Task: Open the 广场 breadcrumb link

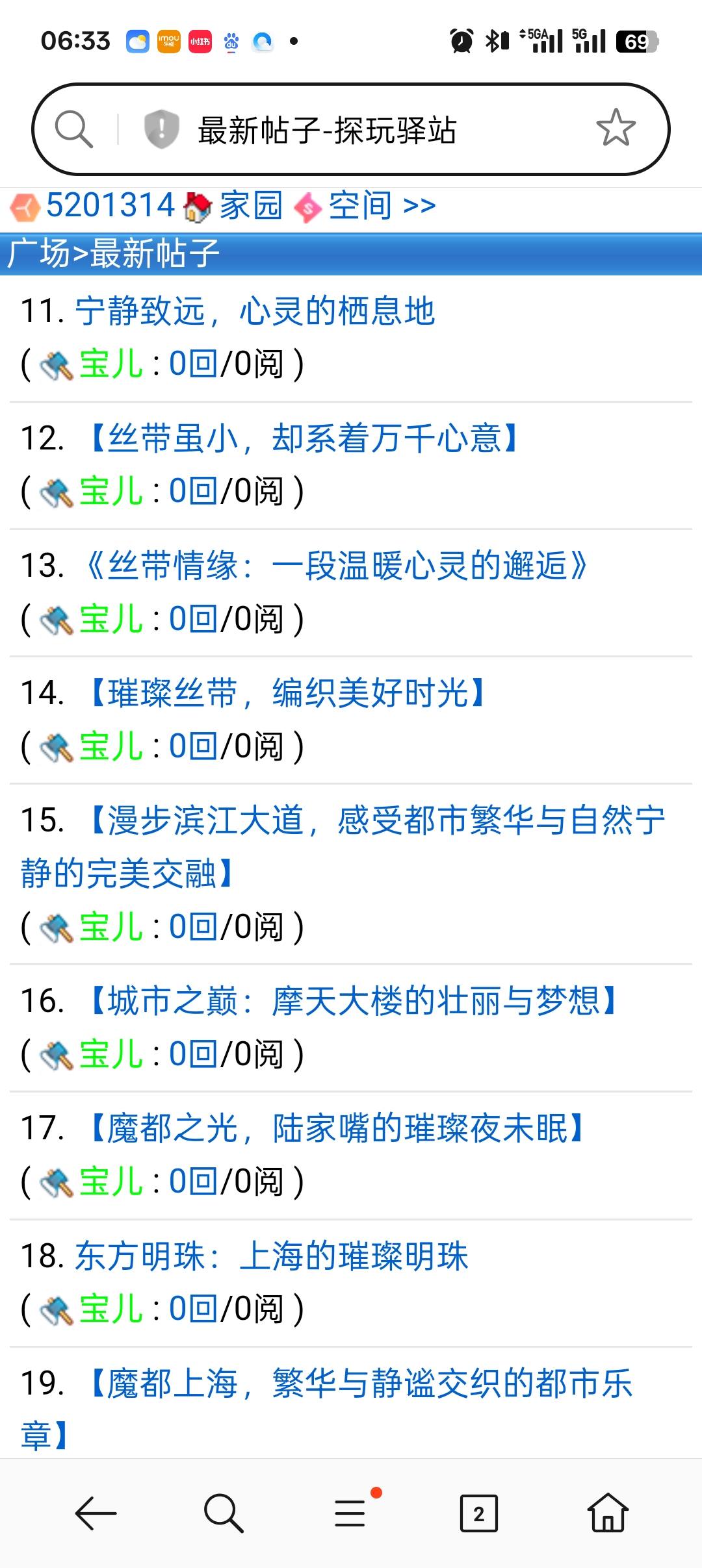Action: point(38,253)
